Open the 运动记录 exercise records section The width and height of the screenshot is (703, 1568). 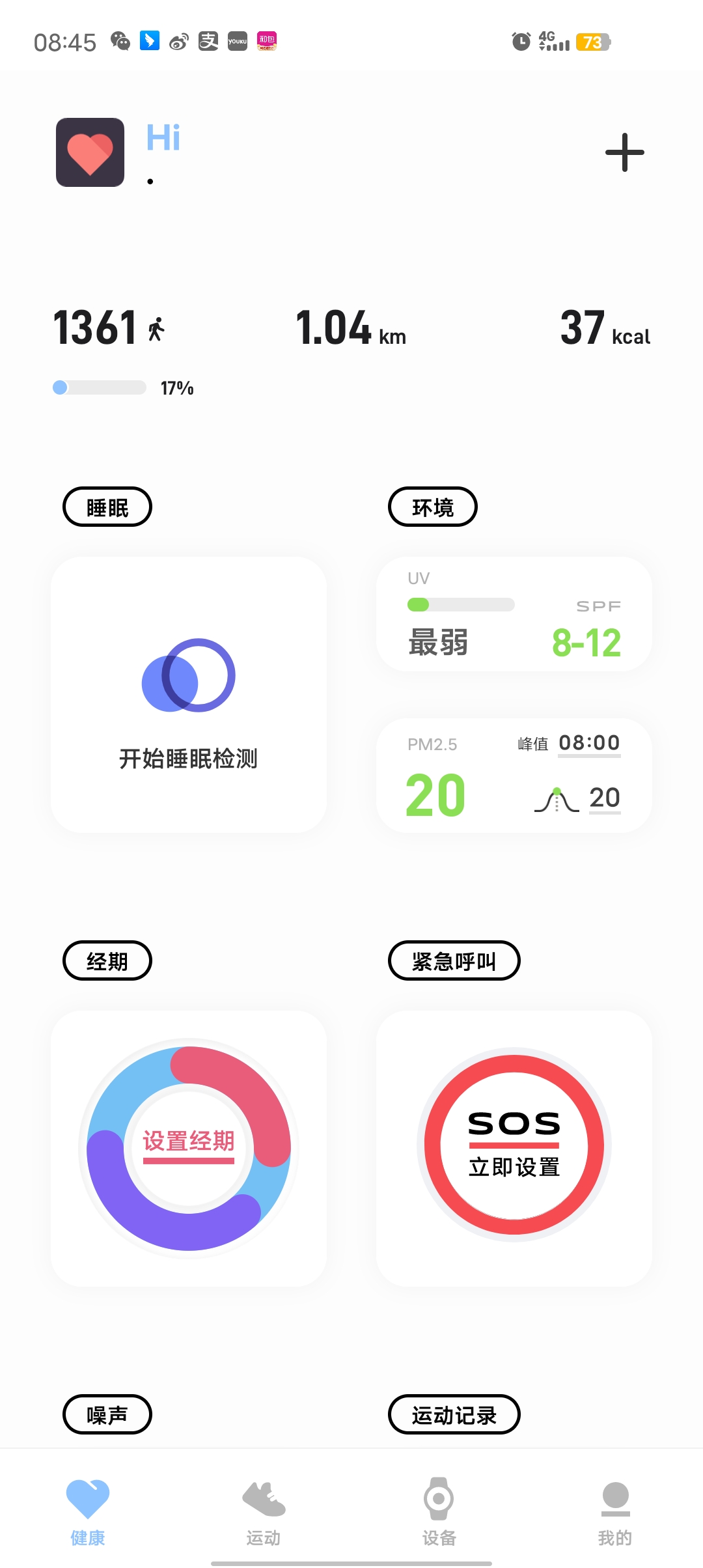(454, 1414)
